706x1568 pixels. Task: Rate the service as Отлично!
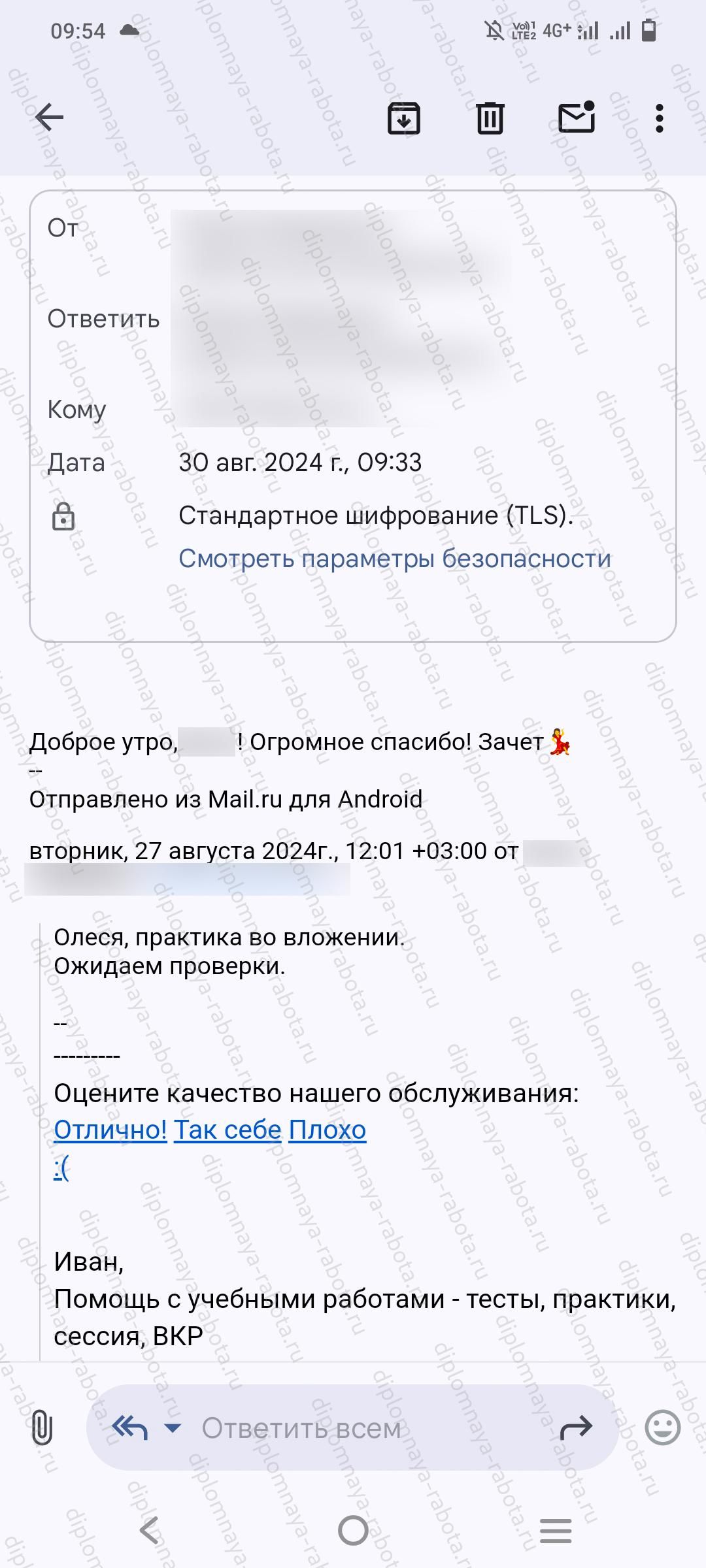click(x=110, y=1130)
